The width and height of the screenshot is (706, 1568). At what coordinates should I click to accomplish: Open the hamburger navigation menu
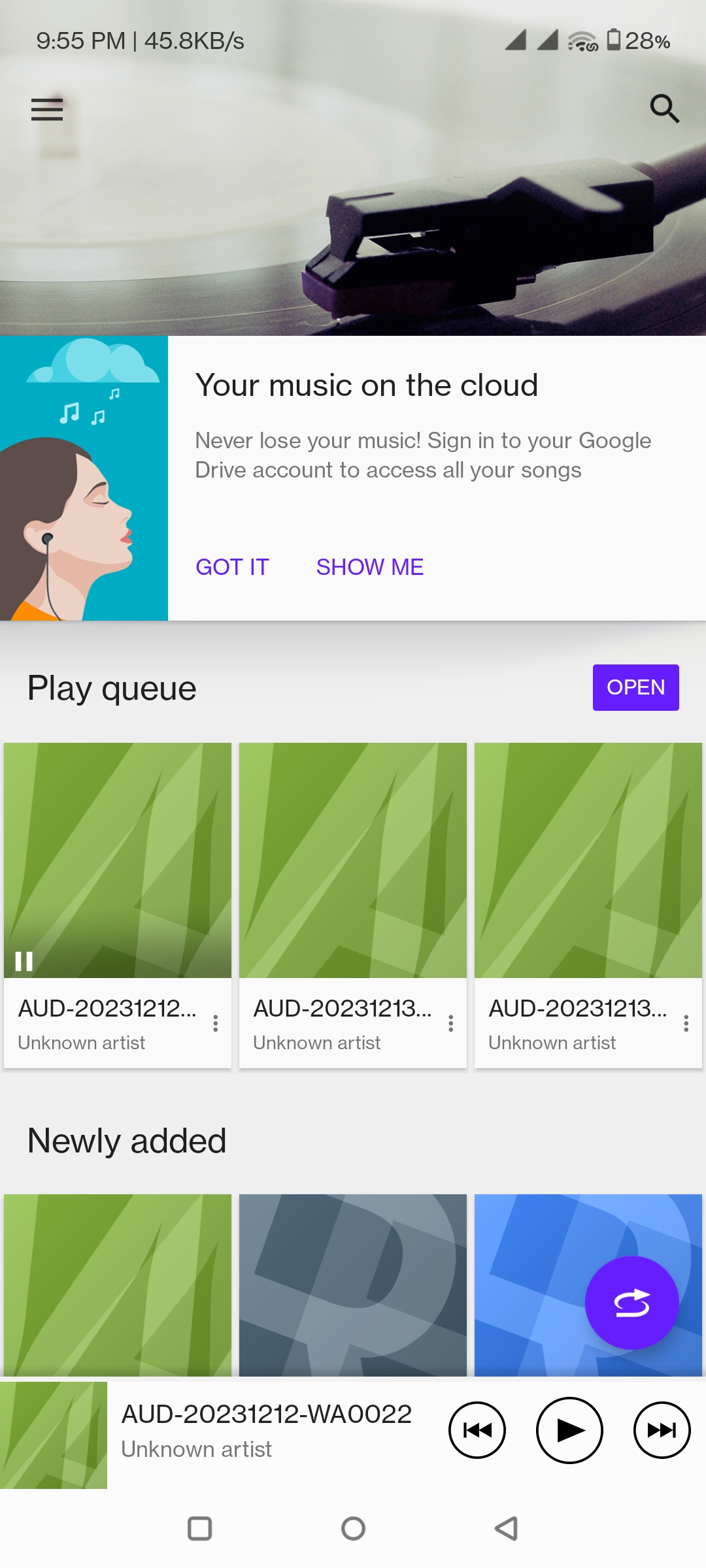click(47, 109)
